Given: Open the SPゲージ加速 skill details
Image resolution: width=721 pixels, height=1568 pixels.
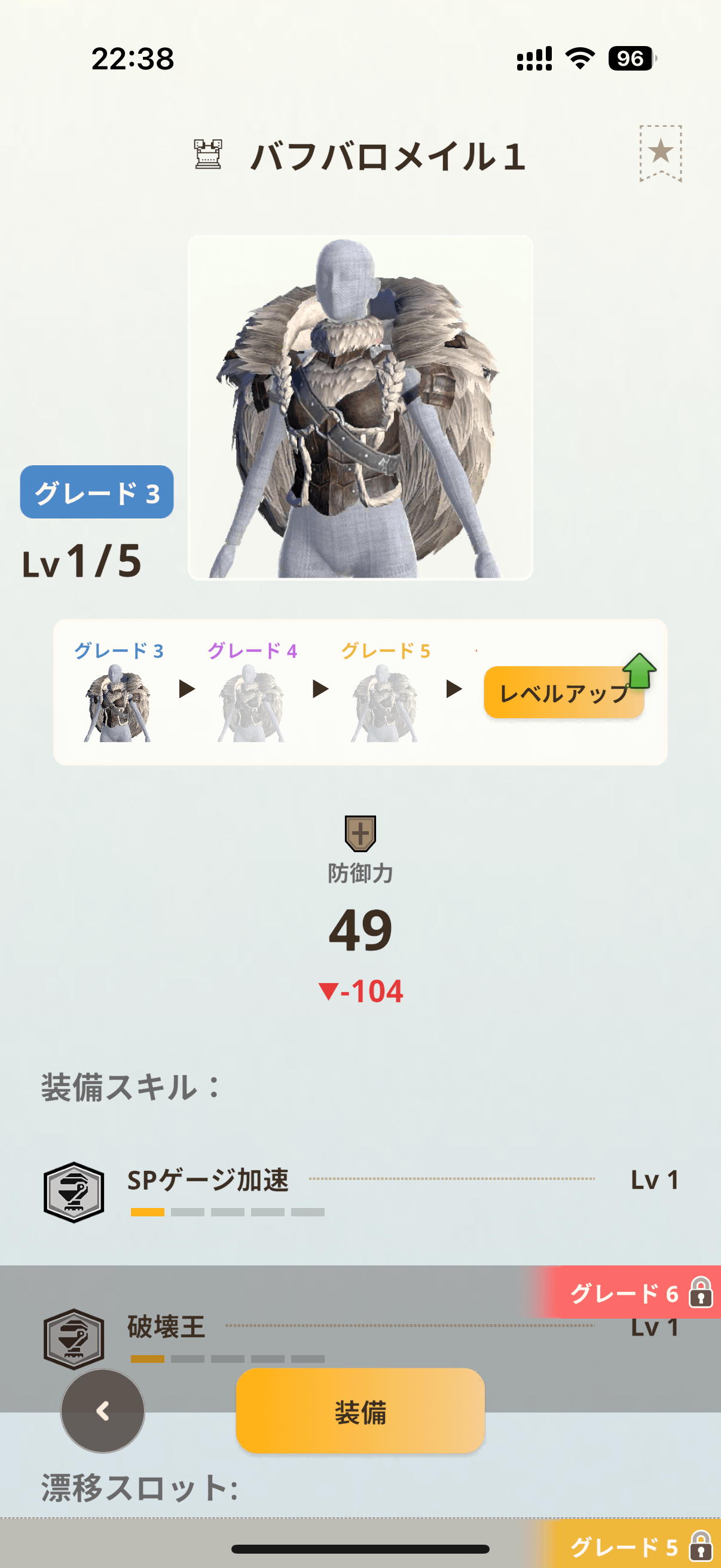Looking at the screenshot, I should pos(360,1191).
